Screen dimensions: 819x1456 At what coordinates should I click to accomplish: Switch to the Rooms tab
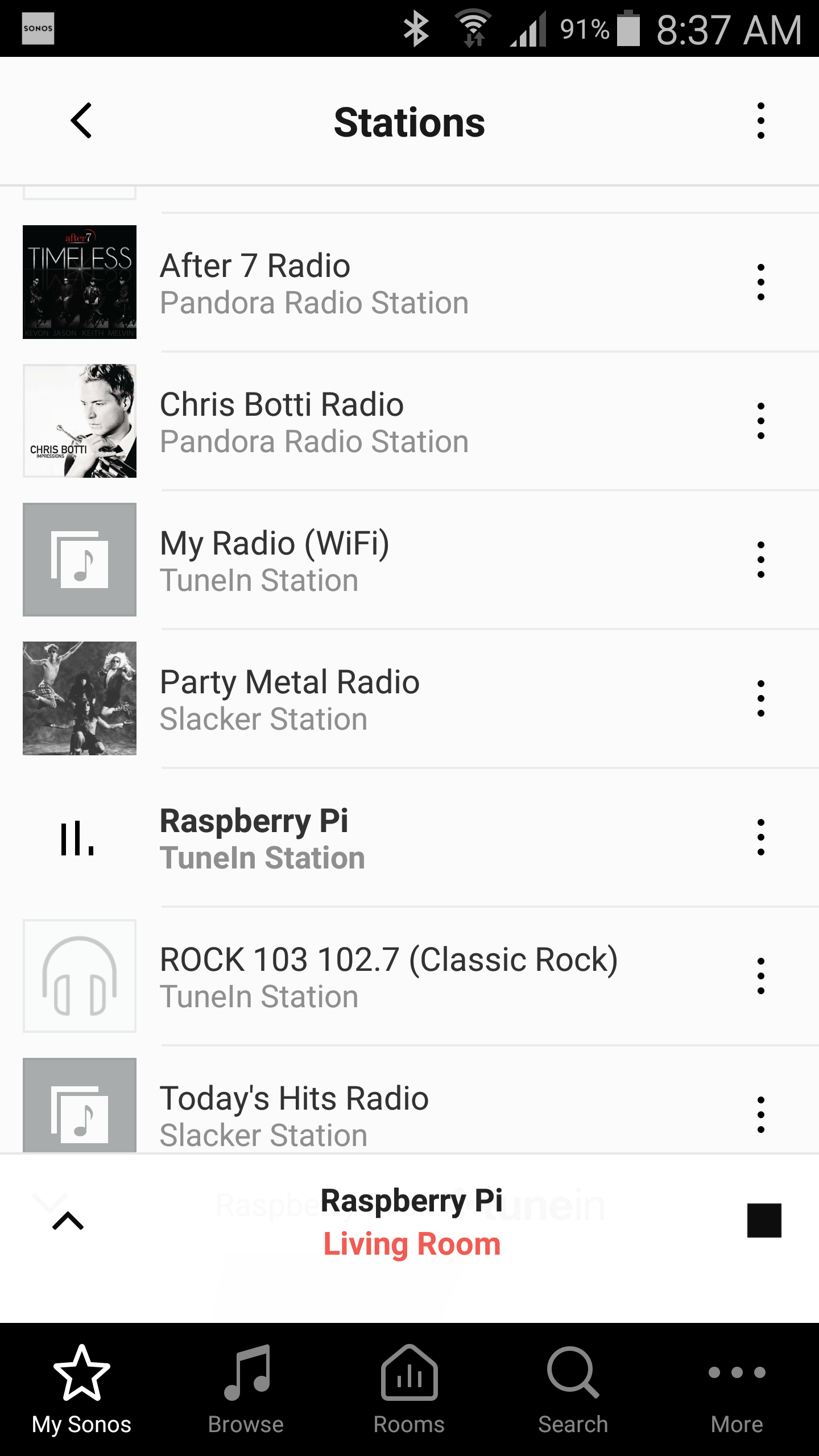click(409, 1388)
